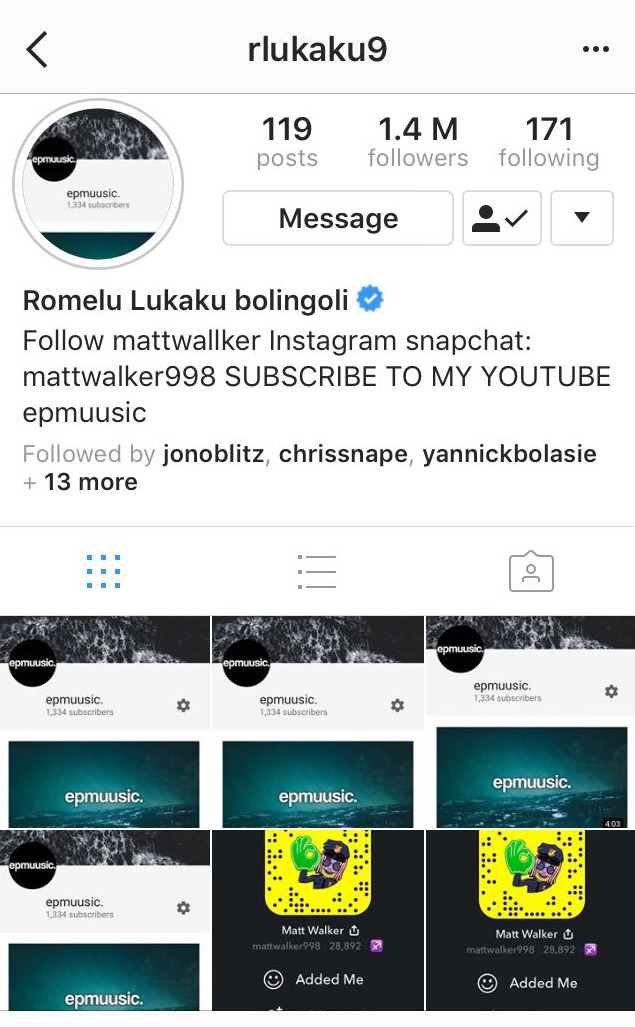Open the epmuusic video post marked 4:03
Viewport: 635px width, 1027px height.
[531, 721]
